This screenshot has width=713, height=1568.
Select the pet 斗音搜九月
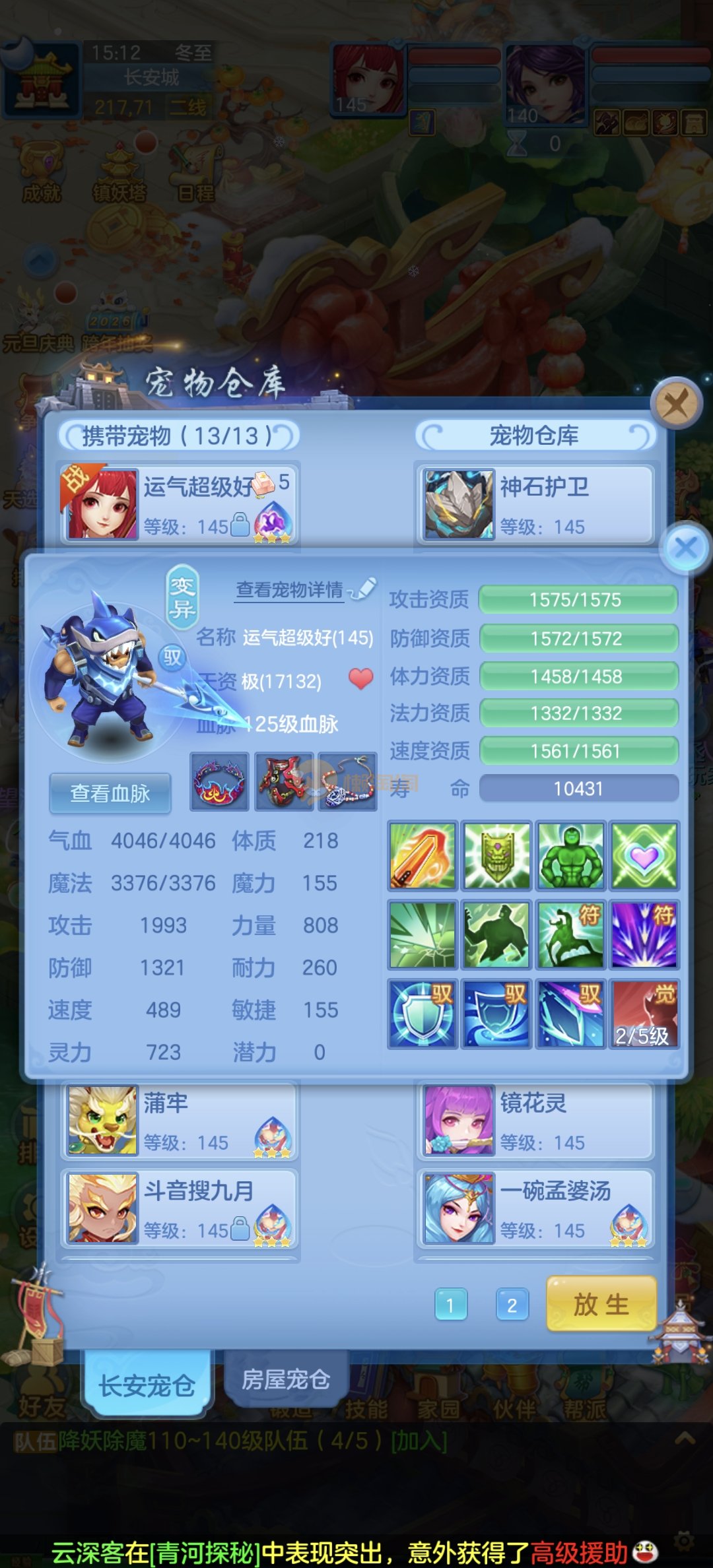pos(180,1208)
